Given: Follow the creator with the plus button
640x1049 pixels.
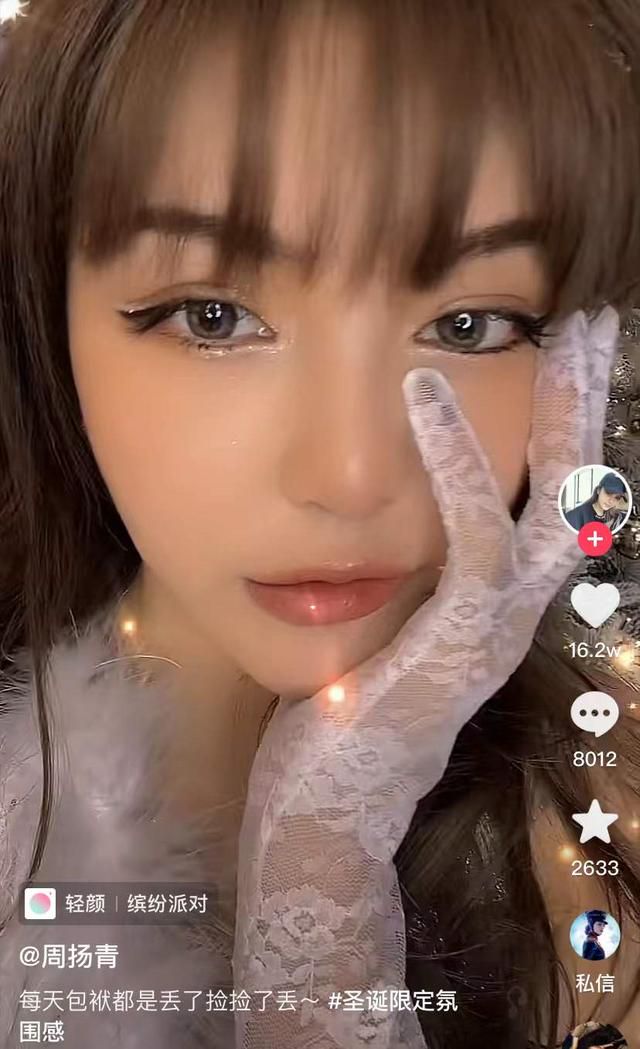Looking at the screenshot, I should click(x=595, y=539).
